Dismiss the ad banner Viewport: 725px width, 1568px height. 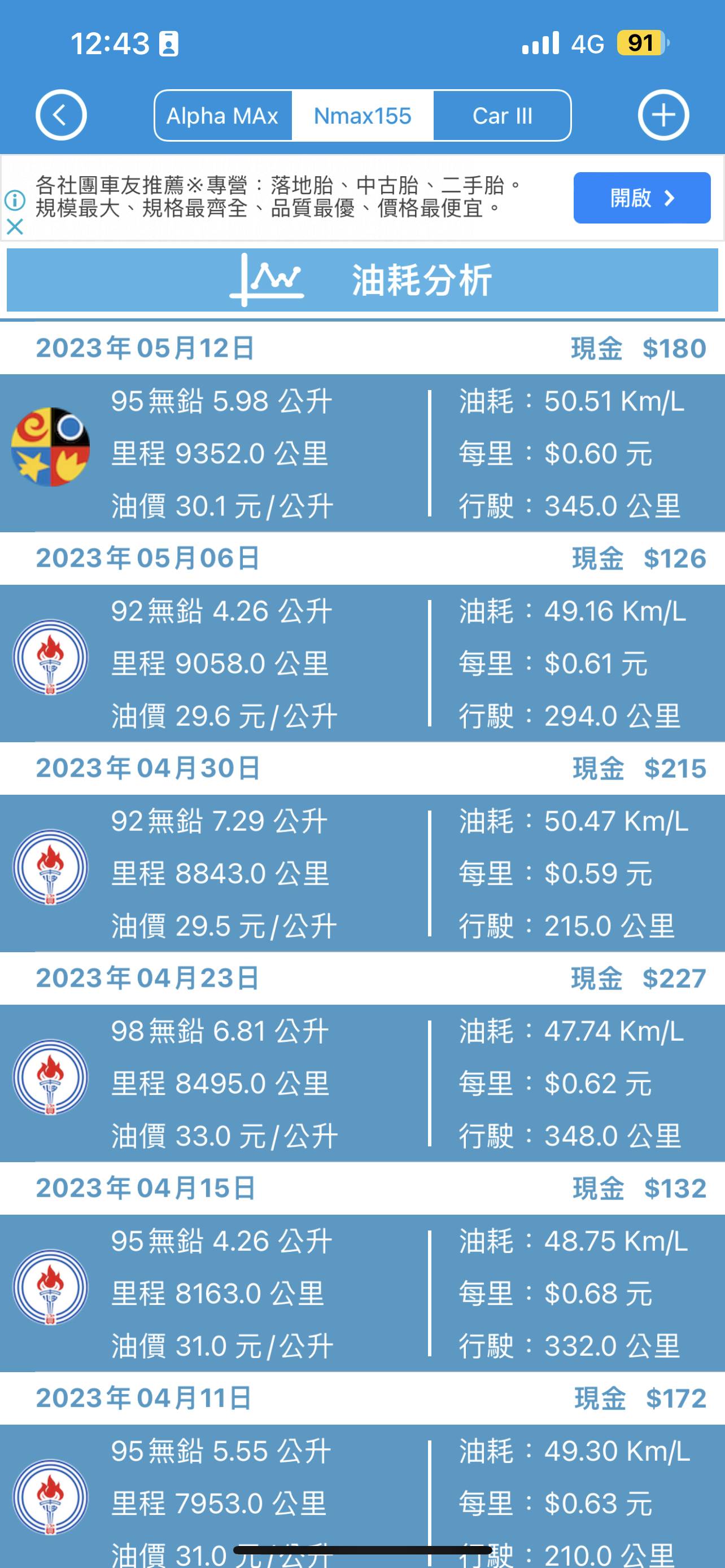pos(15,227)
